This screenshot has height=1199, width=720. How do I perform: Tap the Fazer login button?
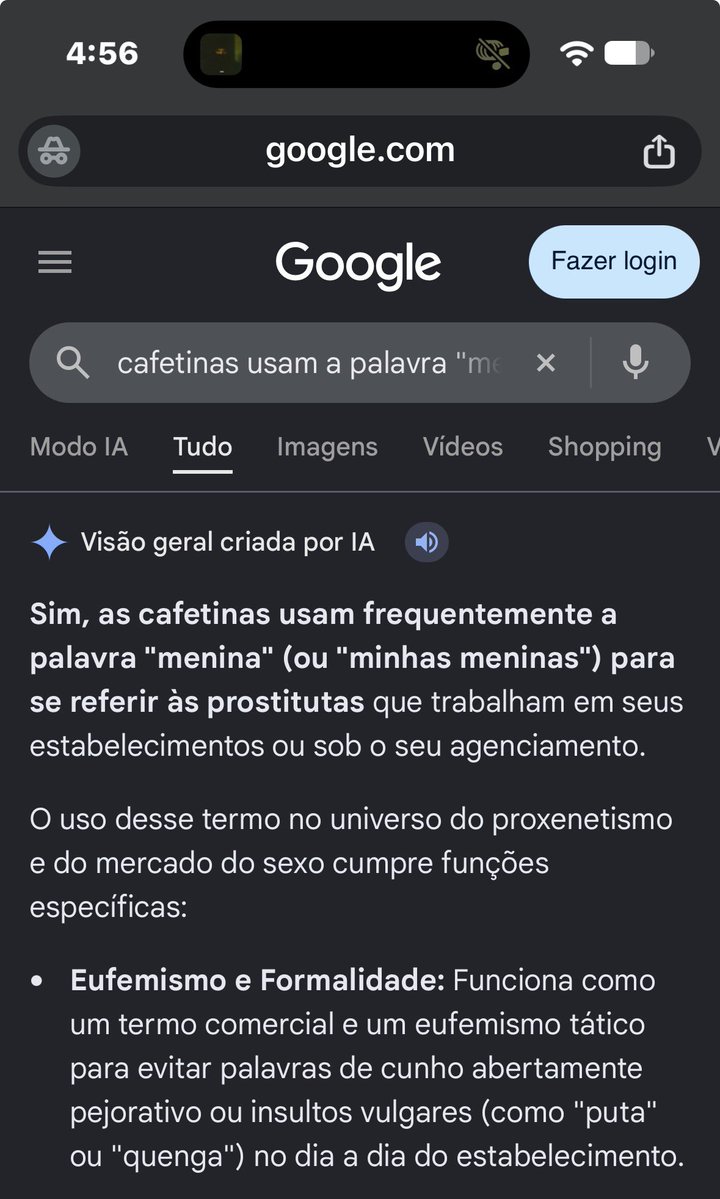[614, 262]
